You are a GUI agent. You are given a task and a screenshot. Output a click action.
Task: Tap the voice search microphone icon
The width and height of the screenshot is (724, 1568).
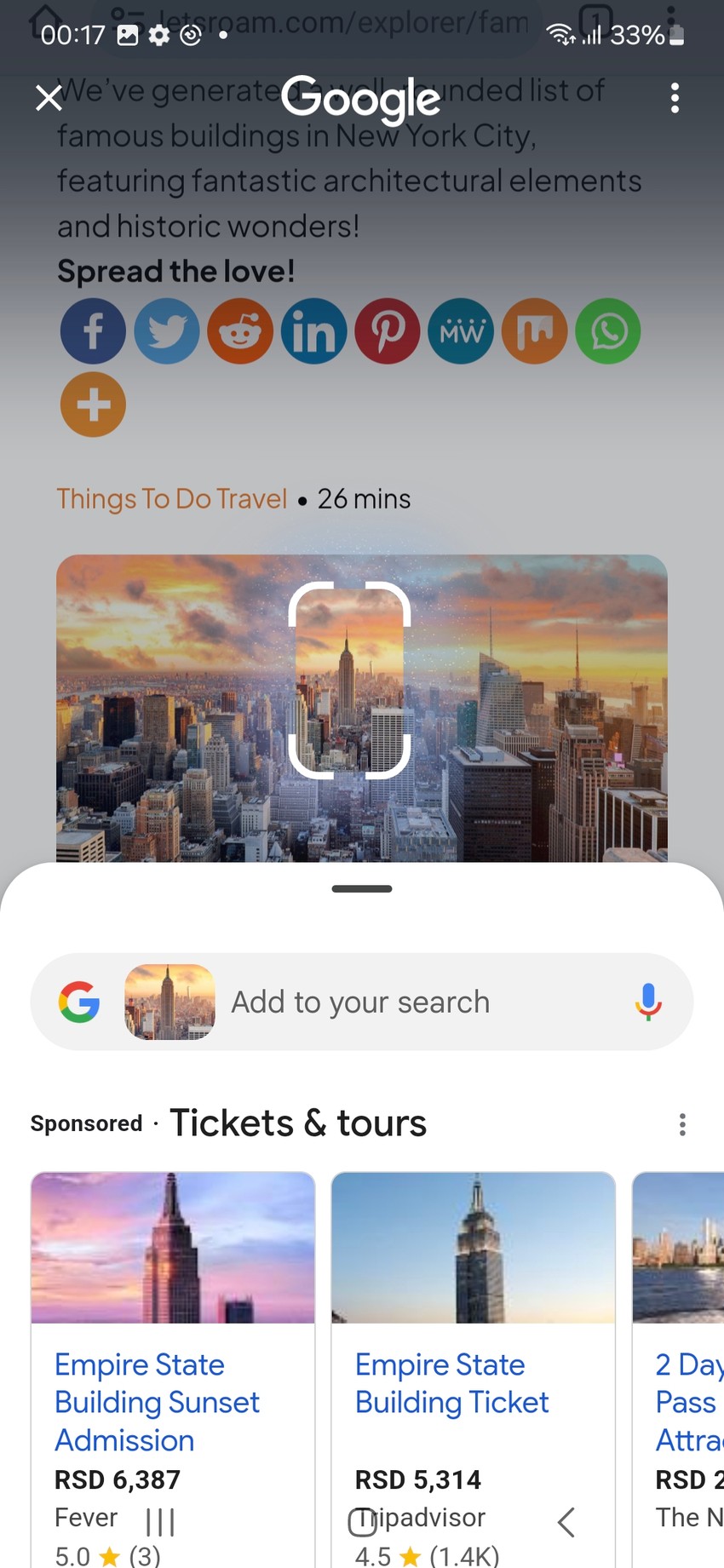(x=648, y=1002)
